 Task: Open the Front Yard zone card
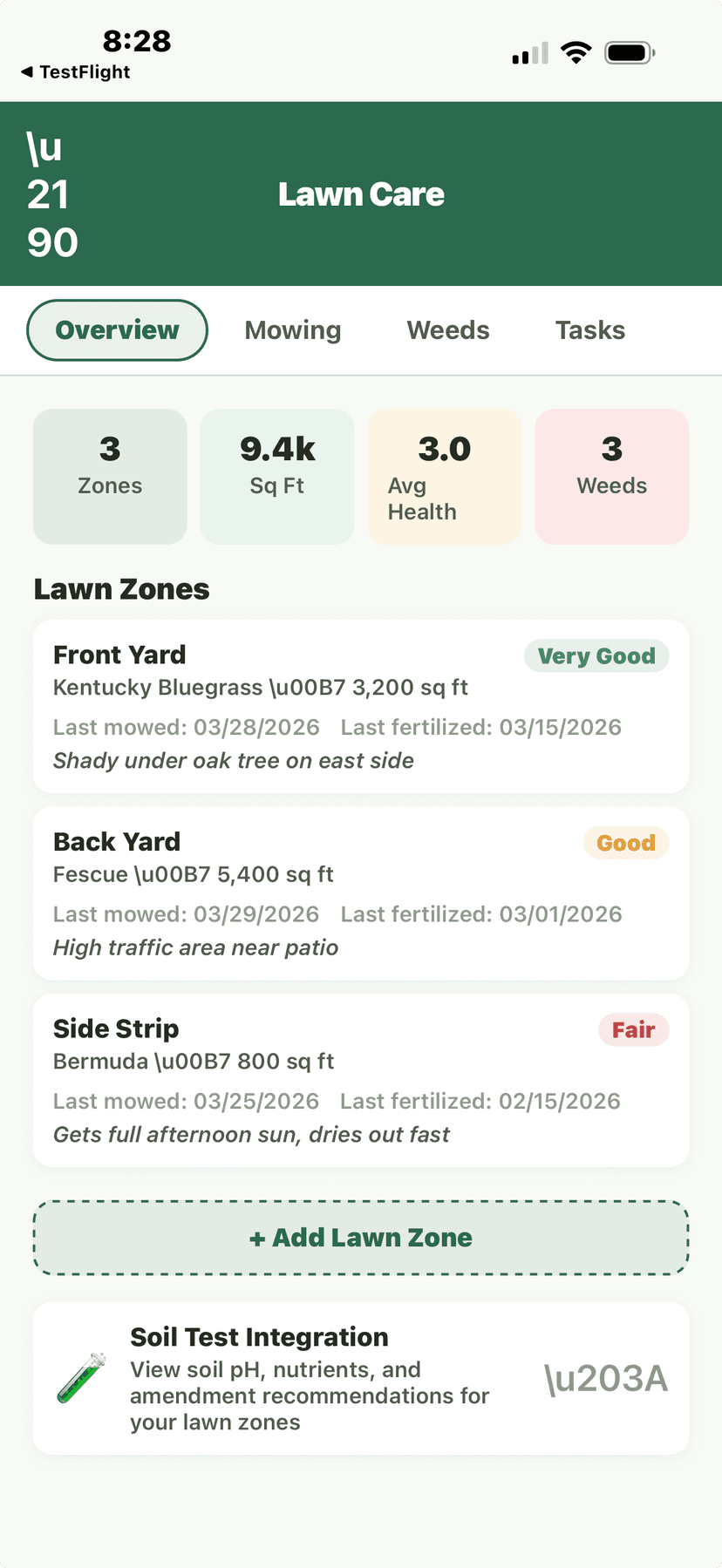pyautogui.click(x=361, y=706)
